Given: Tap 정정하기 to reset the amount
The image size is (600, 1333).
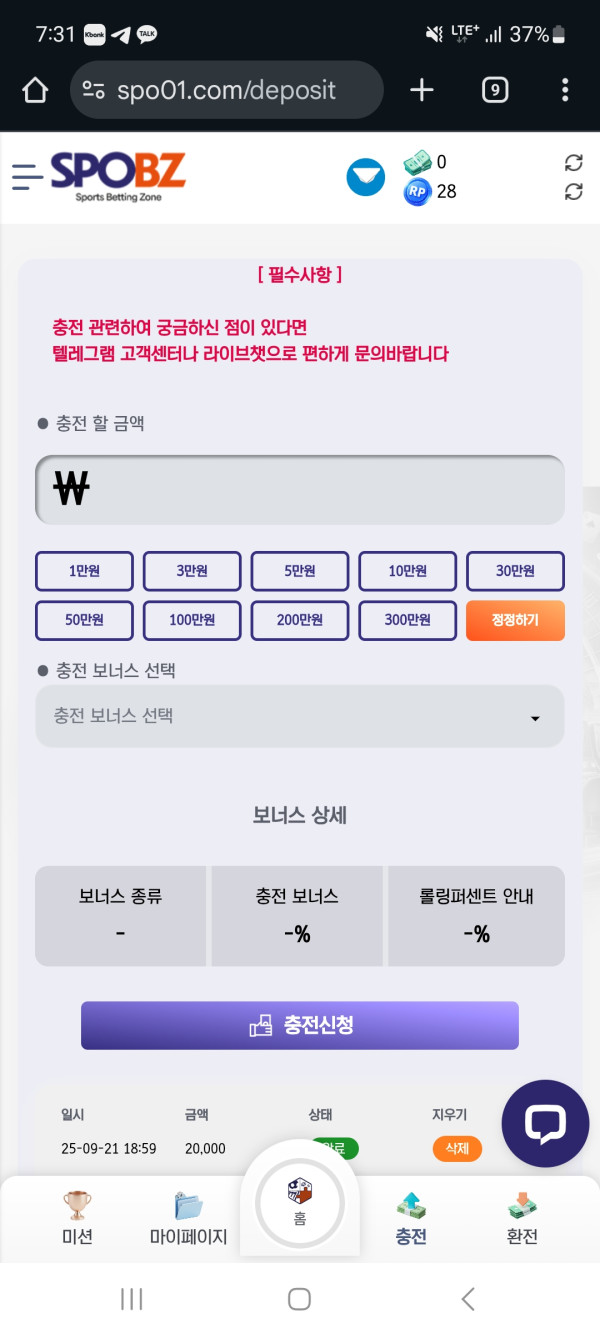Looking at the screenshot, I should click(515, 620).
